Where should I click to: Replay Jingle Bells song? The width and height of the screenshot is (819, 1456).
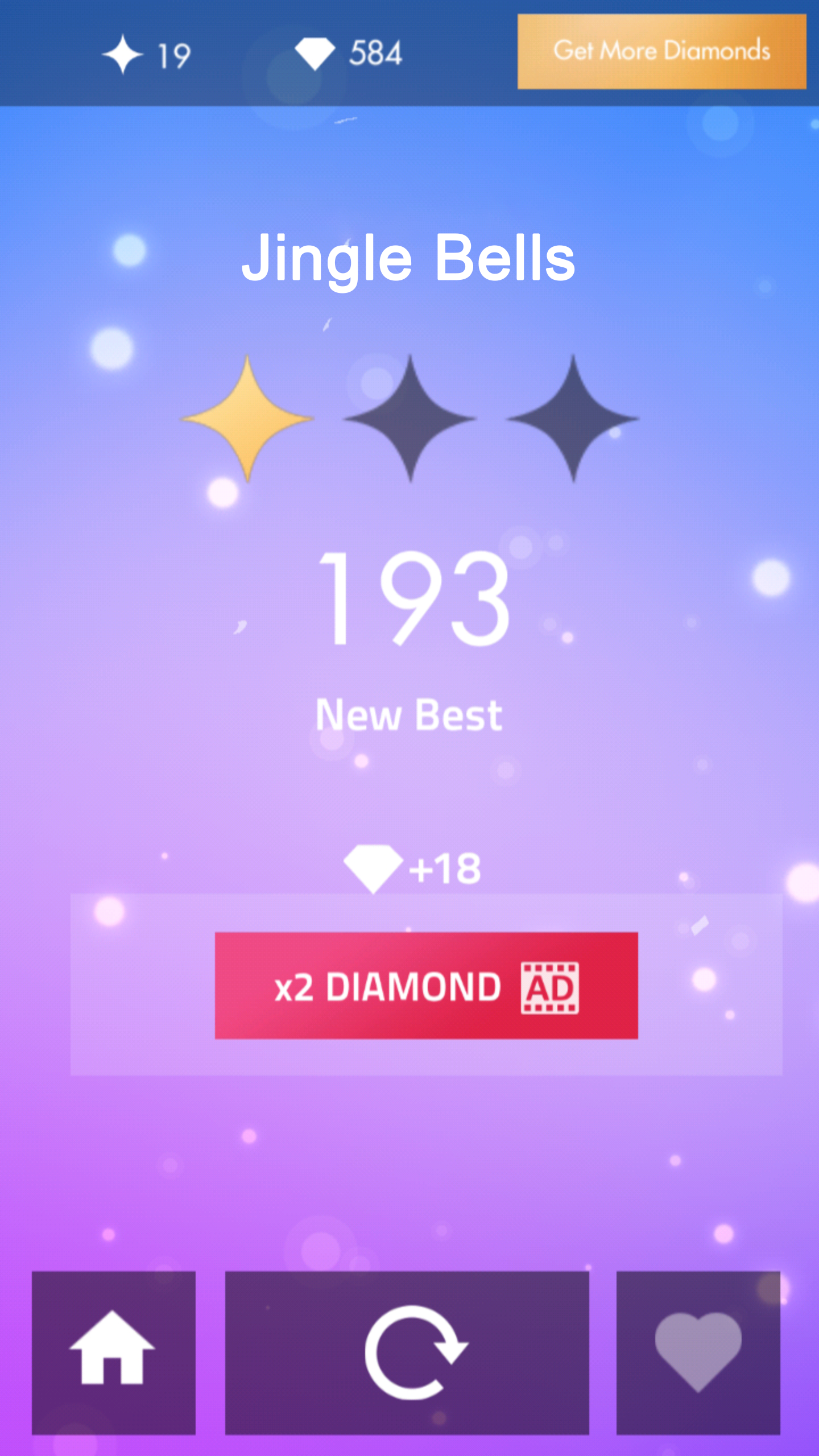pyautogui.click(x=407, y=1352)
